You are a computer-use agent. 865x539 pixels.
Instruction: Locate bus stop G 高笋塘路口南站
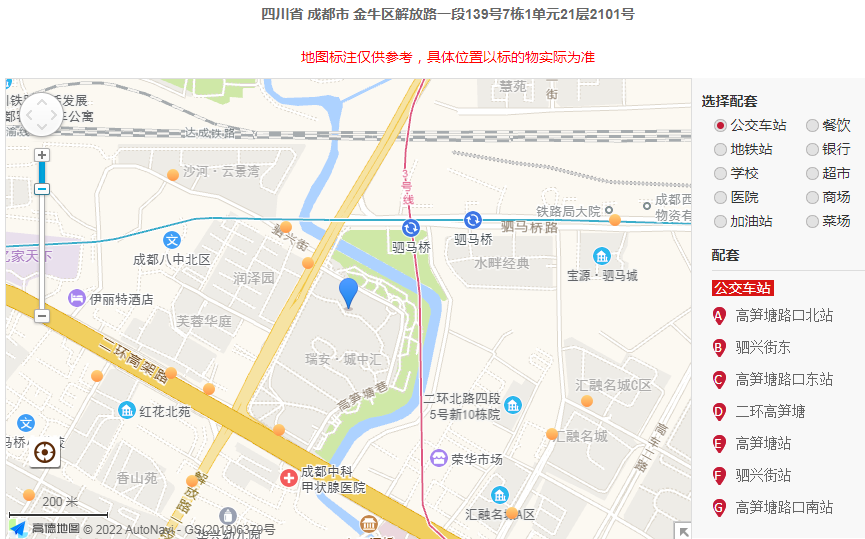click(784, 508)
